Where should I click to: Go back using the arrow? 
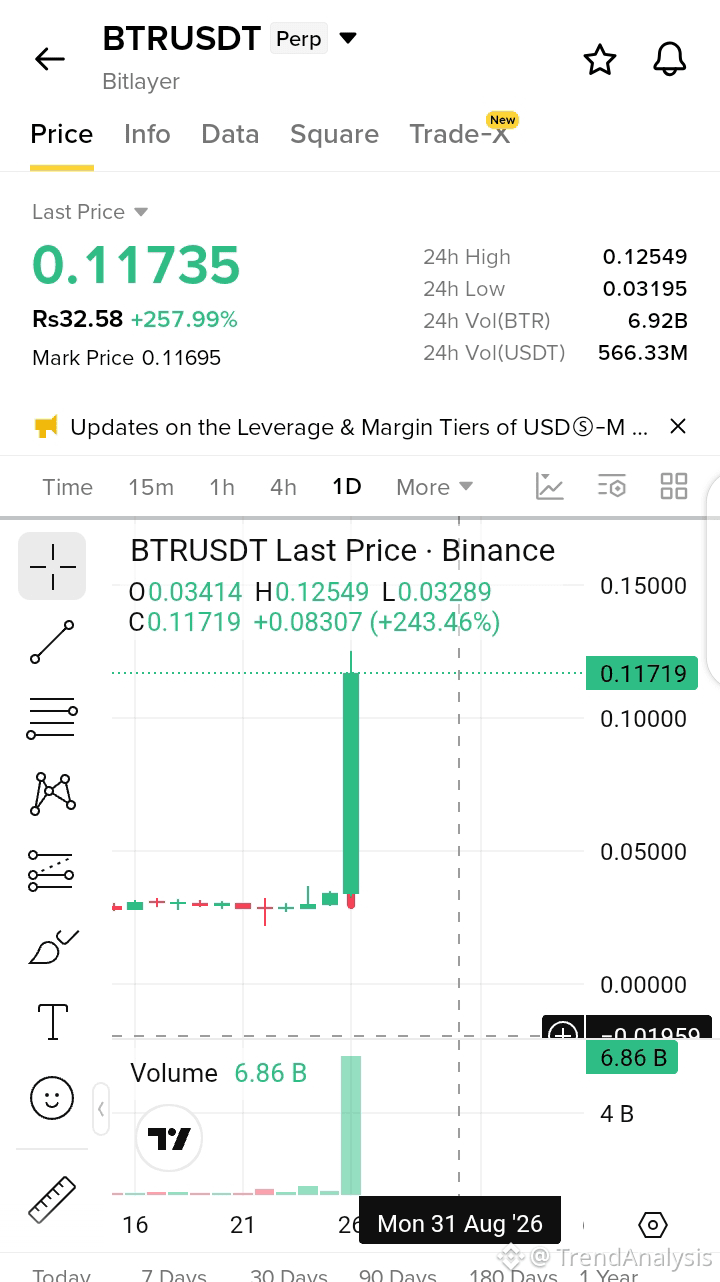click(x=50, y=59)
